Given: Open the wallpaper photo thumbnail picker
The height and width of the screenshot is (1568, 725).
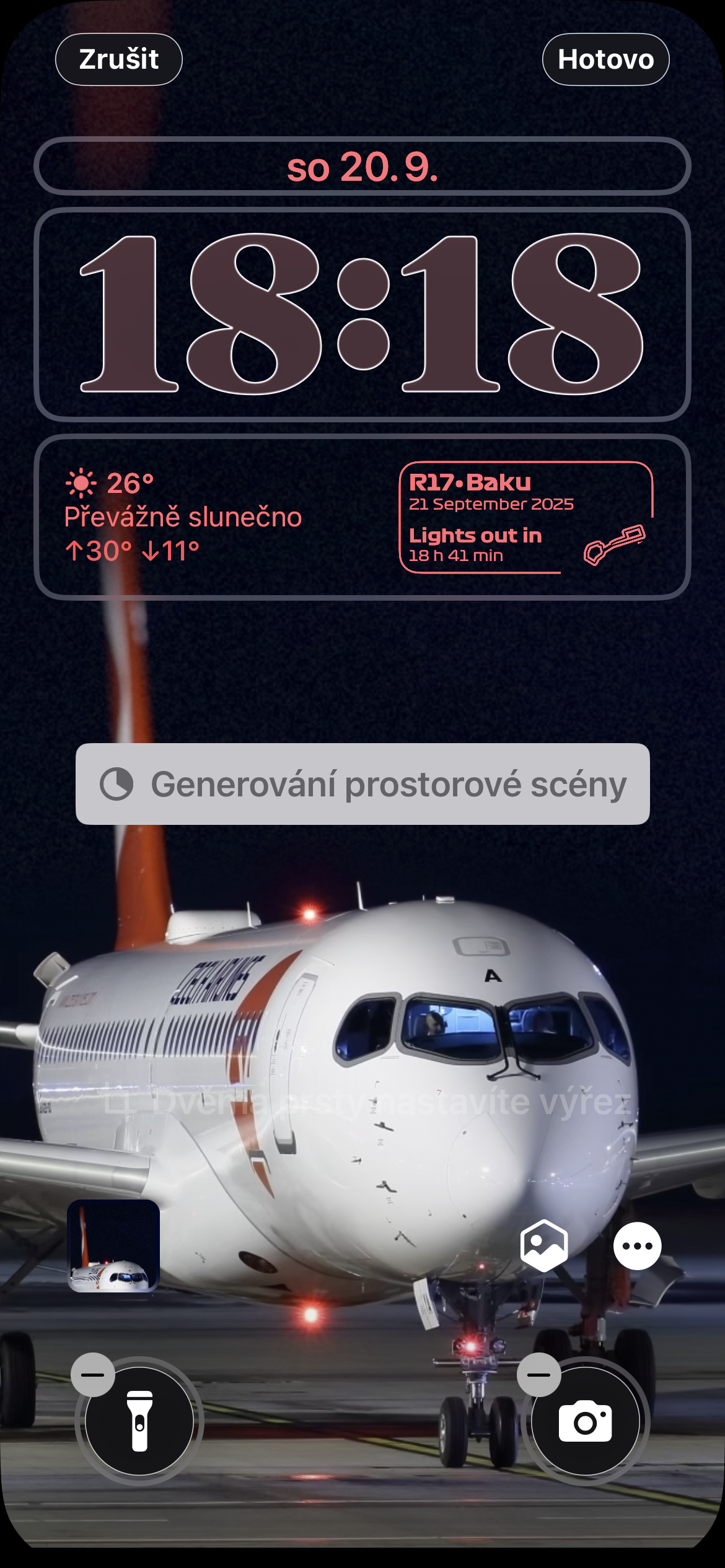Looking at the screenshot, I should (x=113, y=1246).
